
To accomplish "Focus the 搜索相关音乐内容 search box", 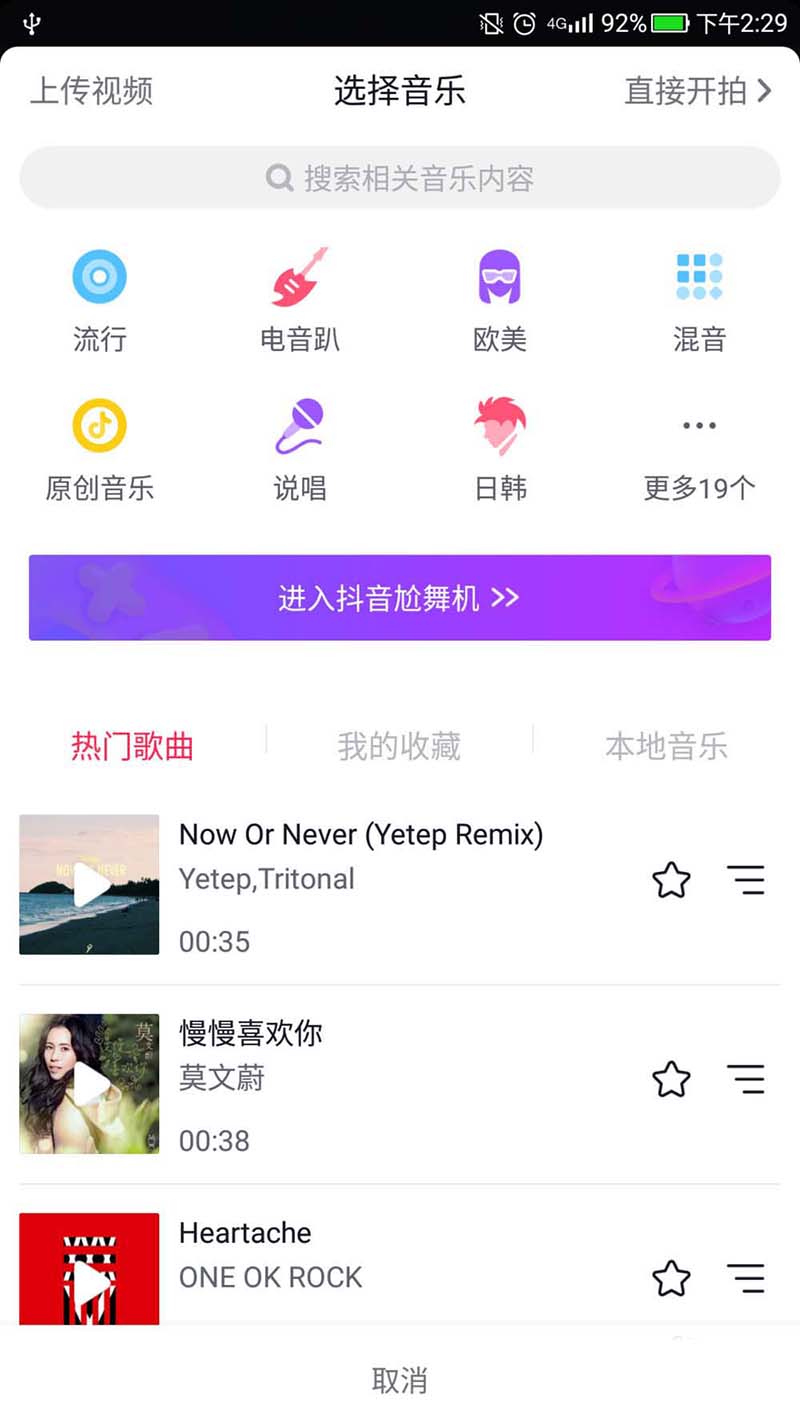I will coord(400,178).
